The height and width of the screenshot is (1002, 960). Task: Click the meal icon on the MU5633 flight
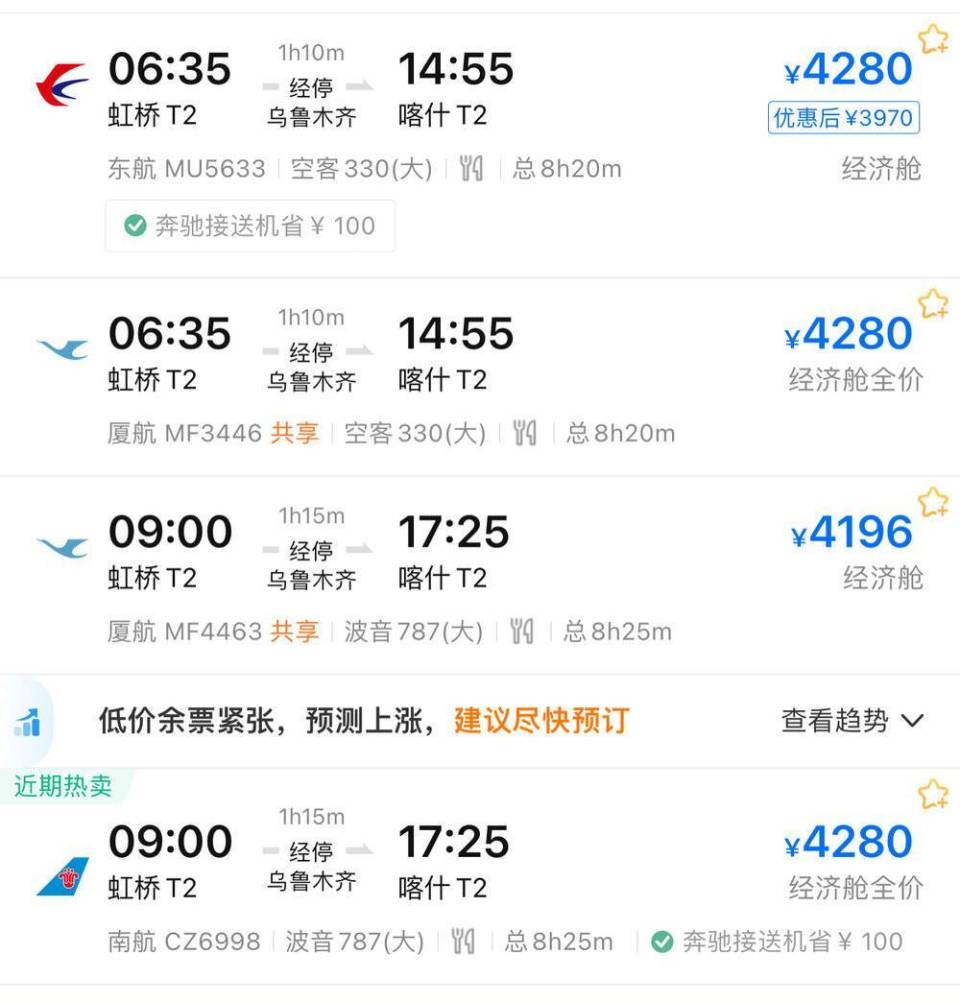click(470, 170)
